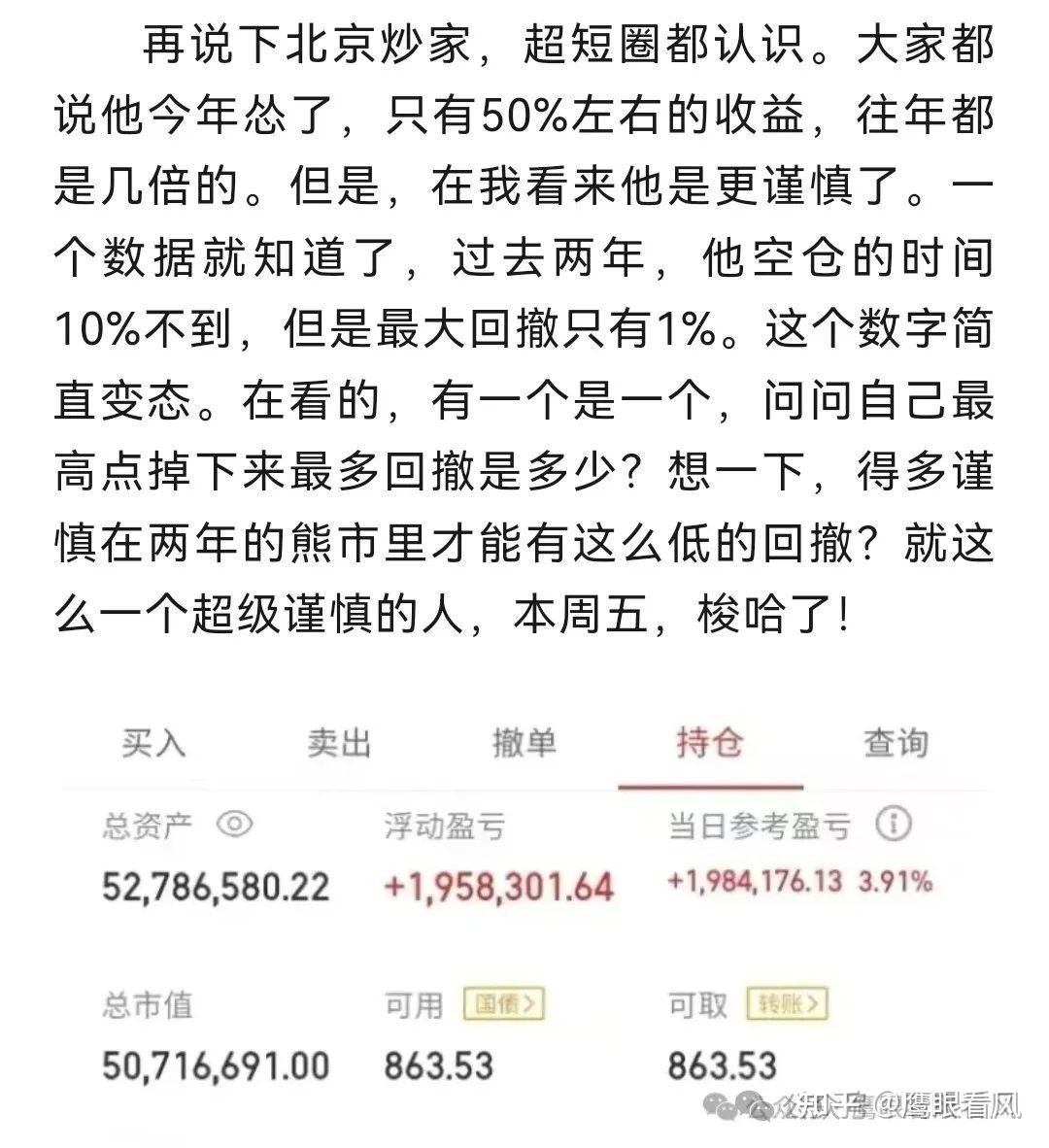
Task: Click the active 持仓 (Positions) tab
Action: pyautogui.click(x=708, y=743)
